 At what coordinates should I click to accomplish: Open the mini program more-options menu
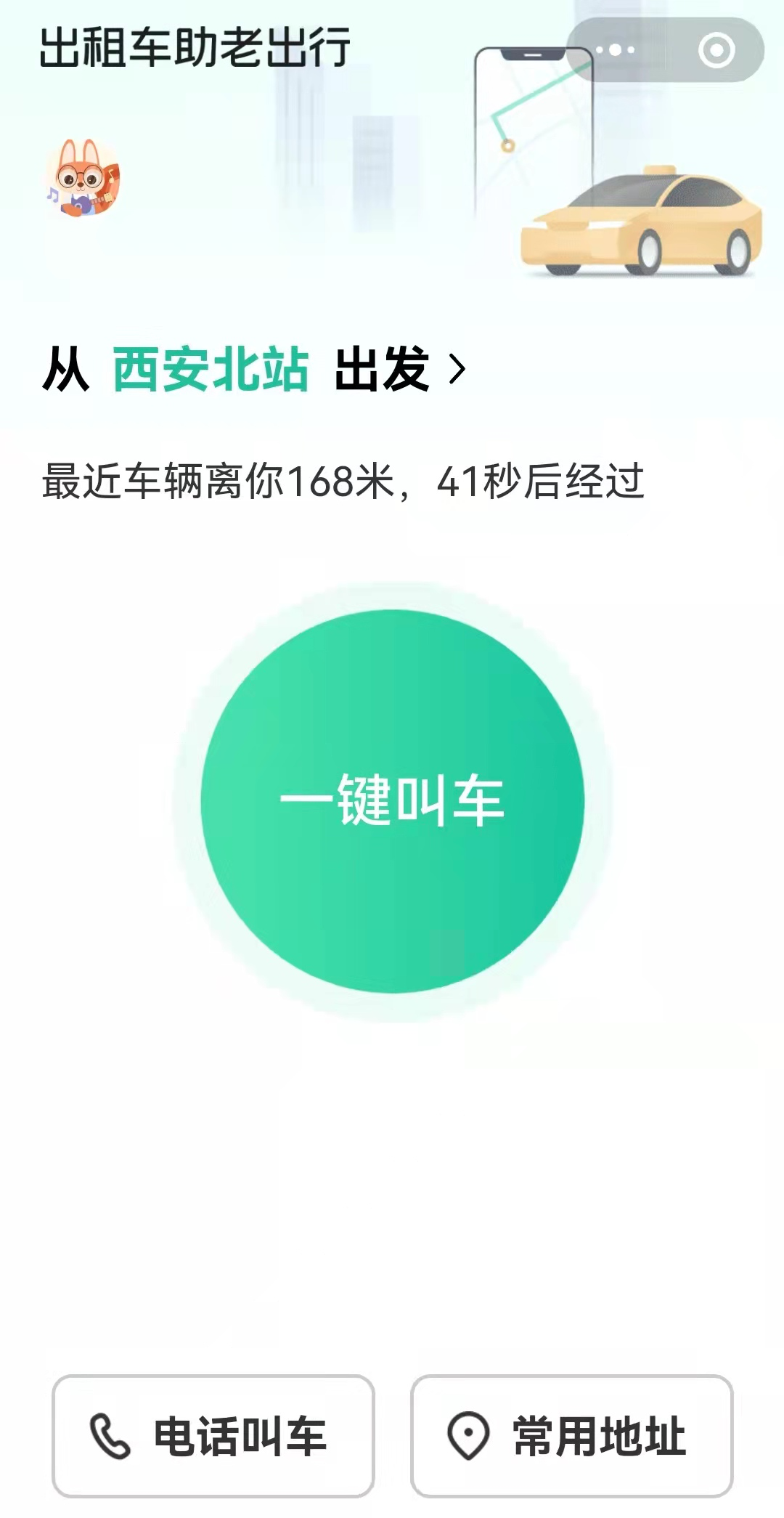(615, 50)
